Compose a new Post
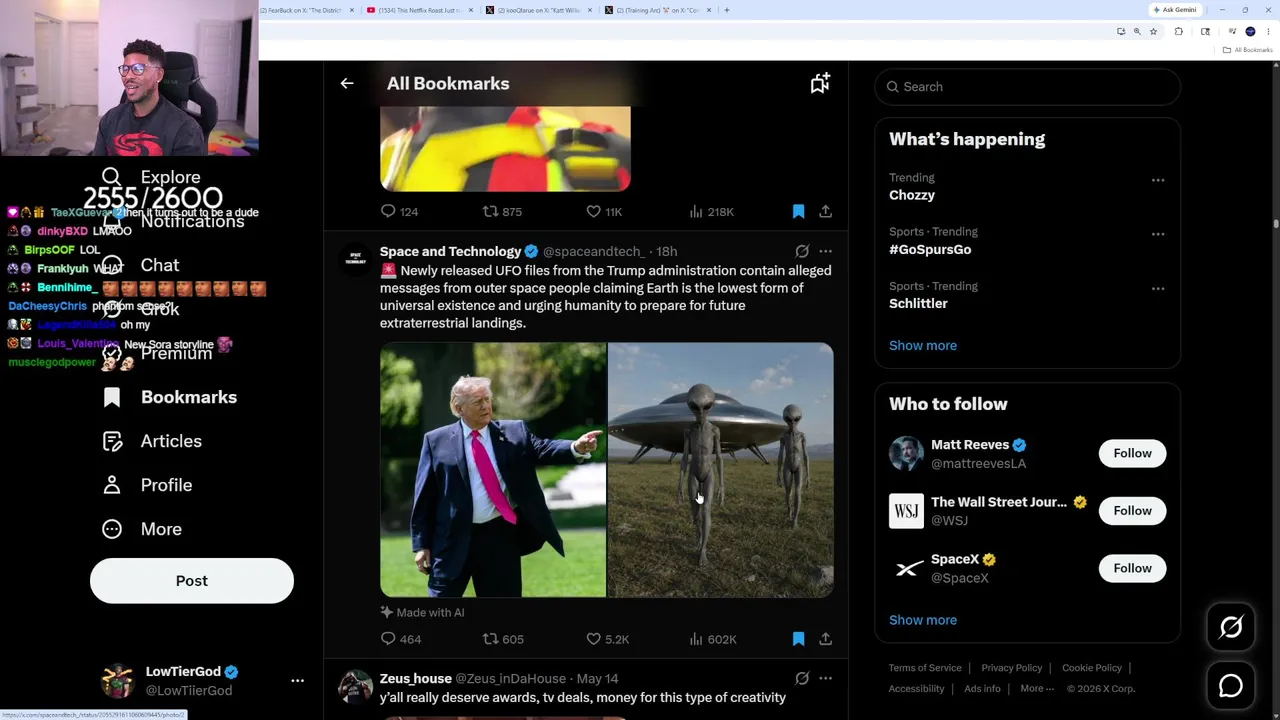This screenshot has width=1280, height=720. click(192, 581)
